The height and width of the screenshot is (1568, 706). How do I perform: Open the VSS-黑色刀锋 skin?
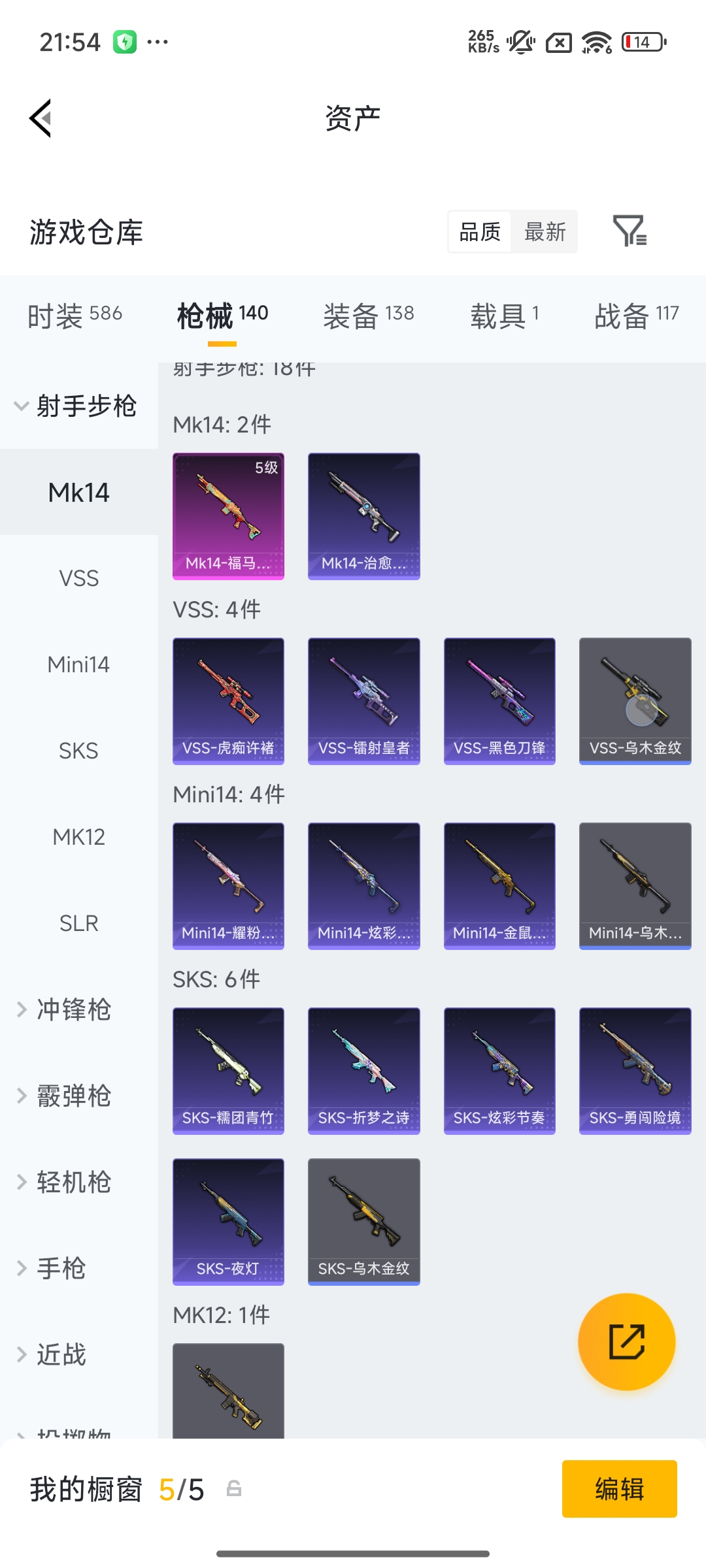(499, 701)
